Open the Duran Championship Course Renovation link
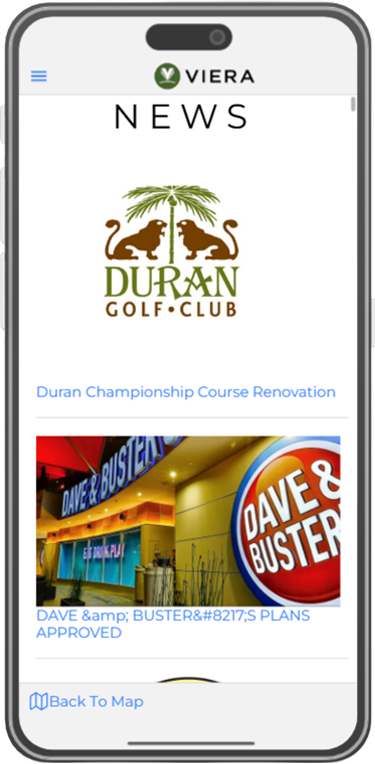The width and height of the screenshot is (375, 764). tap(186, 392)
